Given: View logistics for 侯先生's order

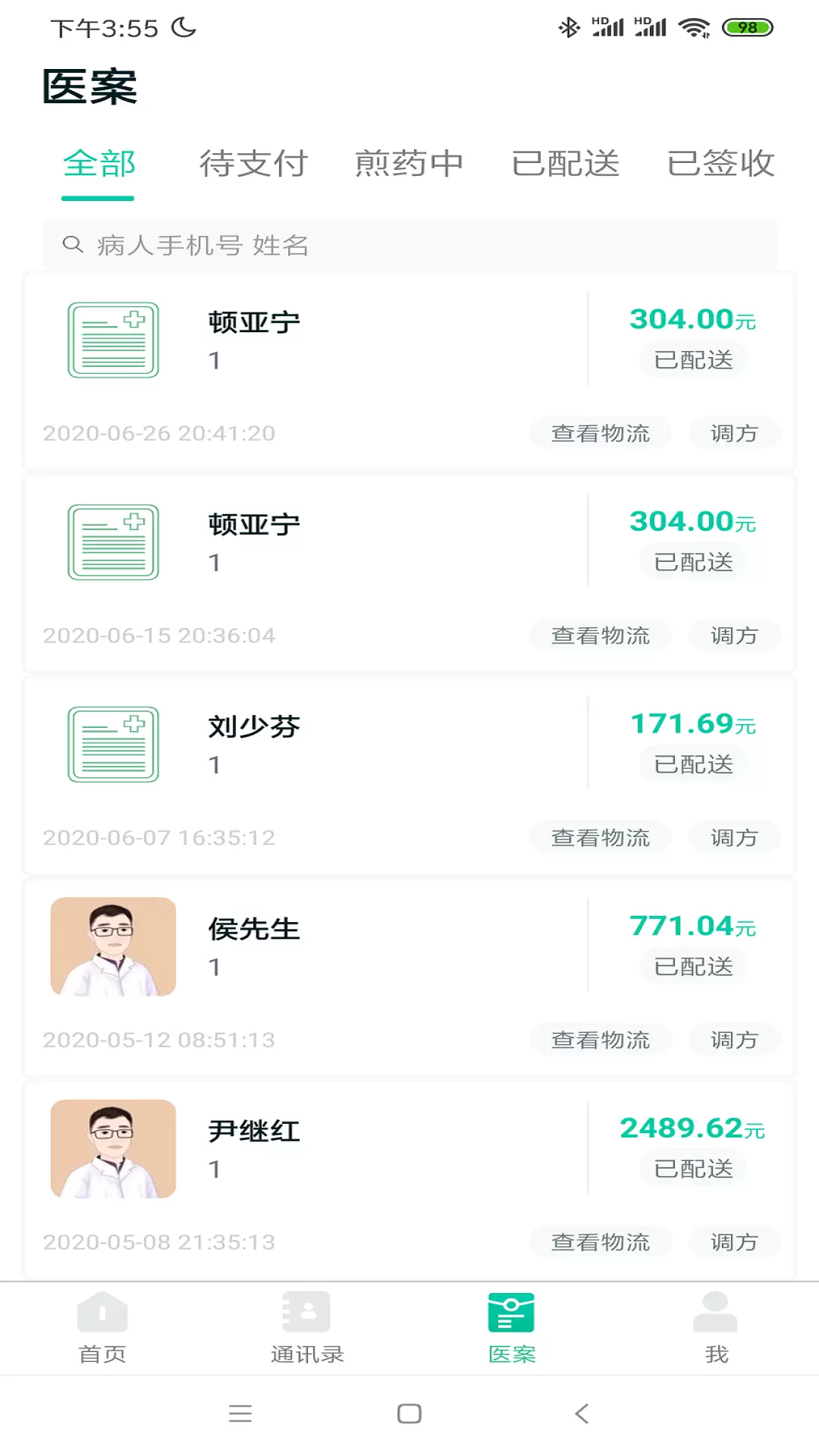Looking at the screenshot, I should click(601, 1040).
